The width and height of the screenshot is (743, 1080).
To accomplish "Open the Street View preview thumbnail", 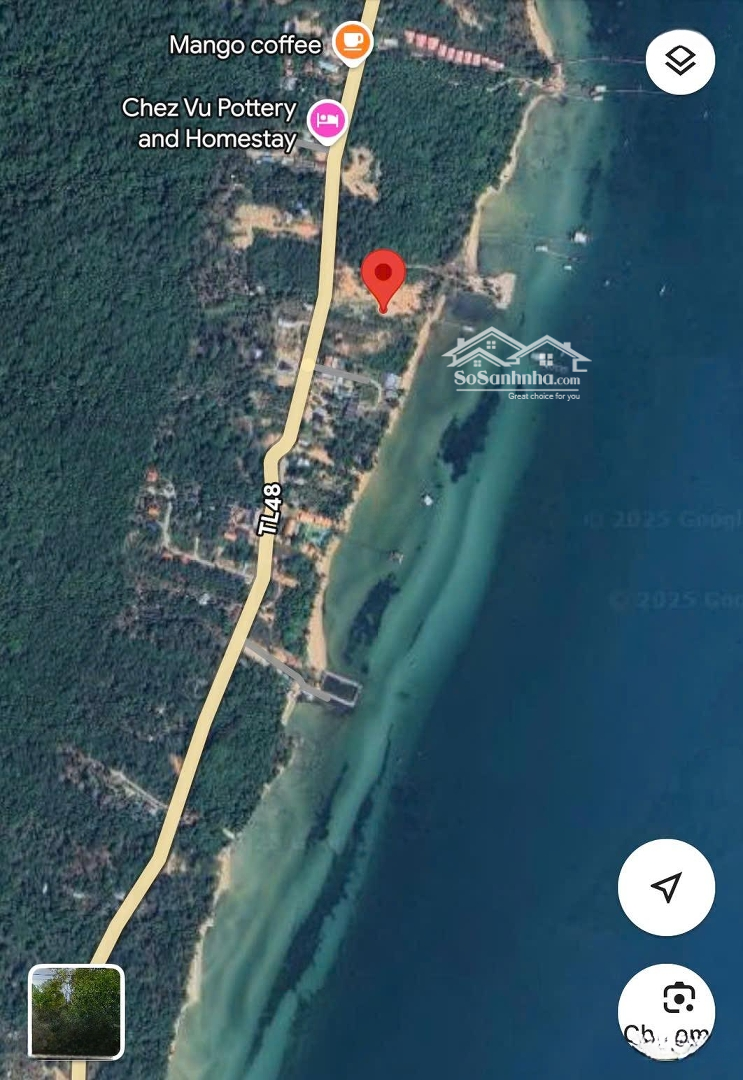I will (76, 1011).
